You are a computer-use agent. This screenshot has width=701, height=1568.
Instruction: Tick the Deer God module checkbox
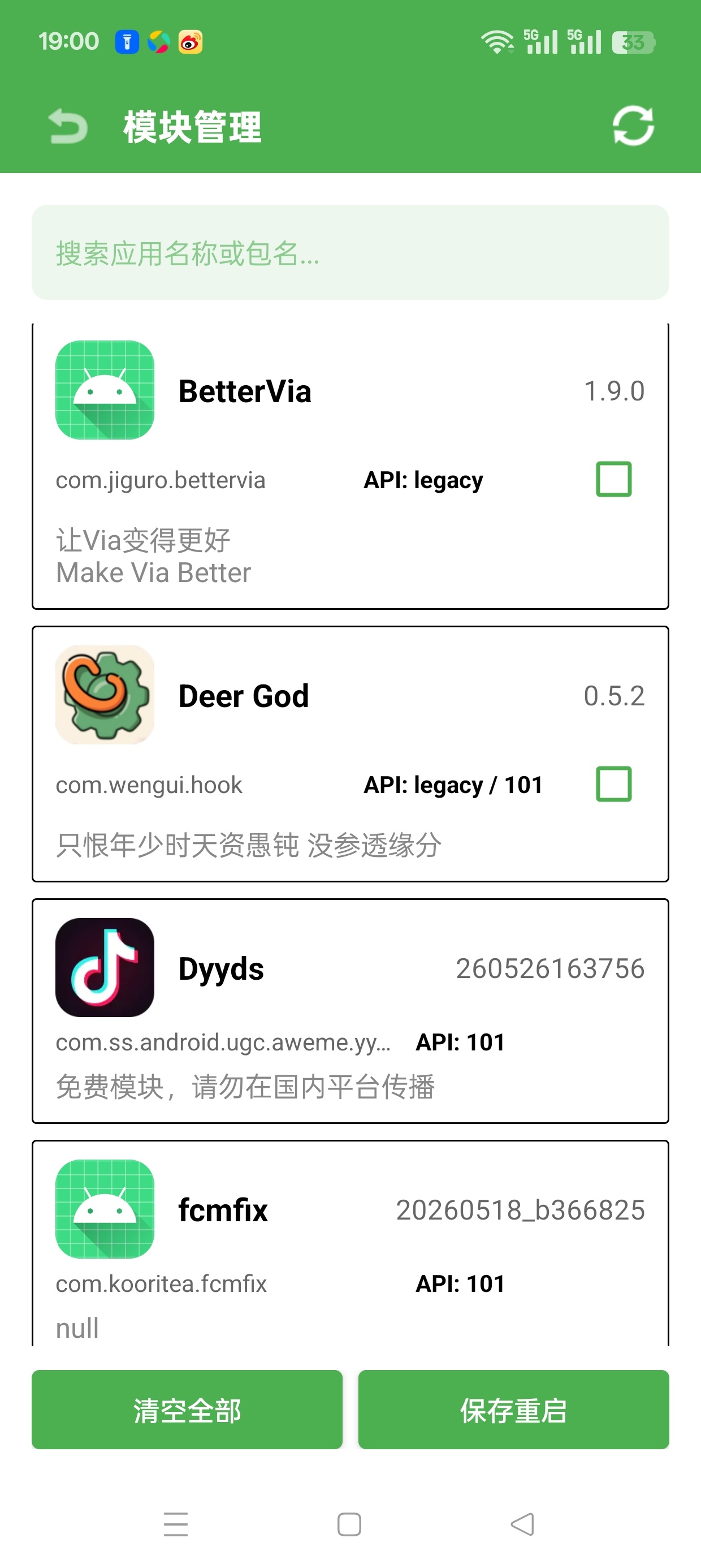(x=613, y=784)
